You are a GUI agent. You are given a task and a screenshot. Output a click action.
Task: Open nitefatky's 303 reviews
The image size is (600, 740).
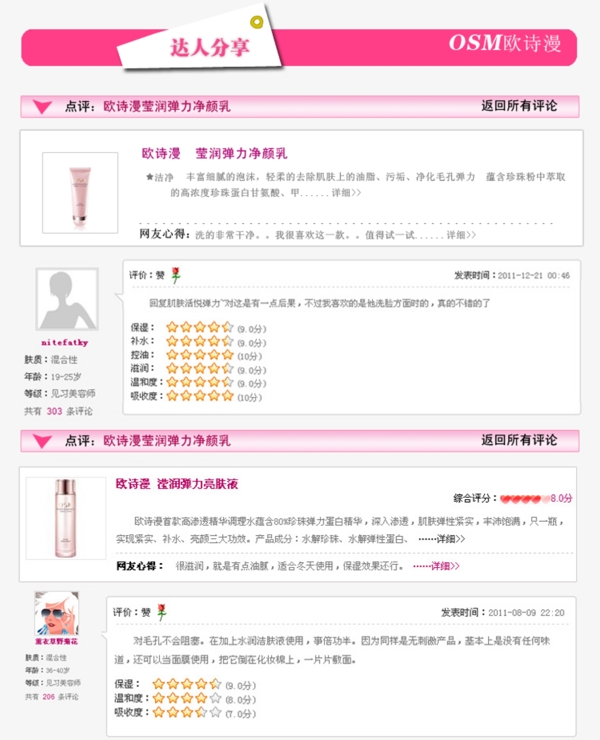click(54, 411)
